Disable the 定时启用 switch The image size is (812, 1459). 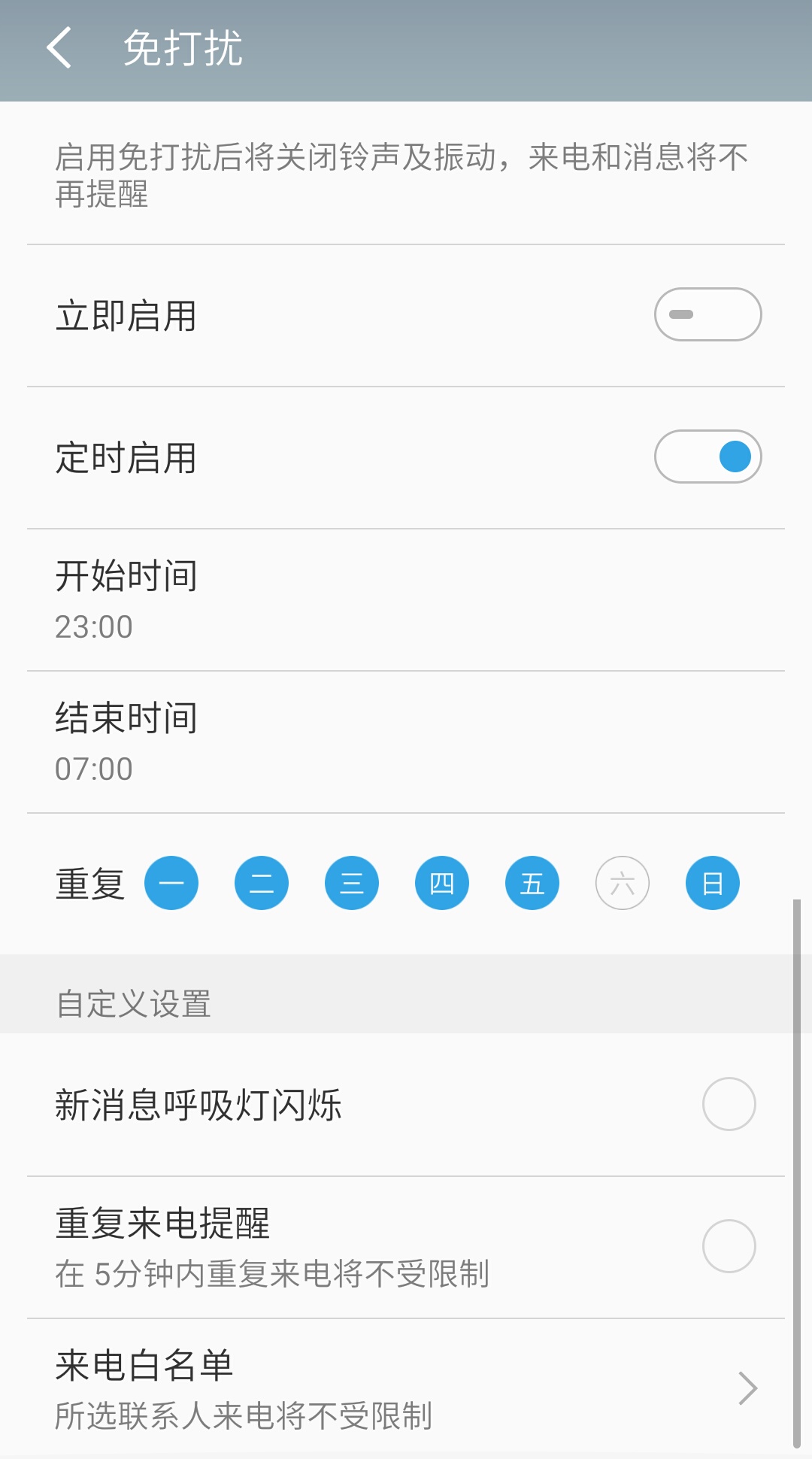[x=707, y=457]
